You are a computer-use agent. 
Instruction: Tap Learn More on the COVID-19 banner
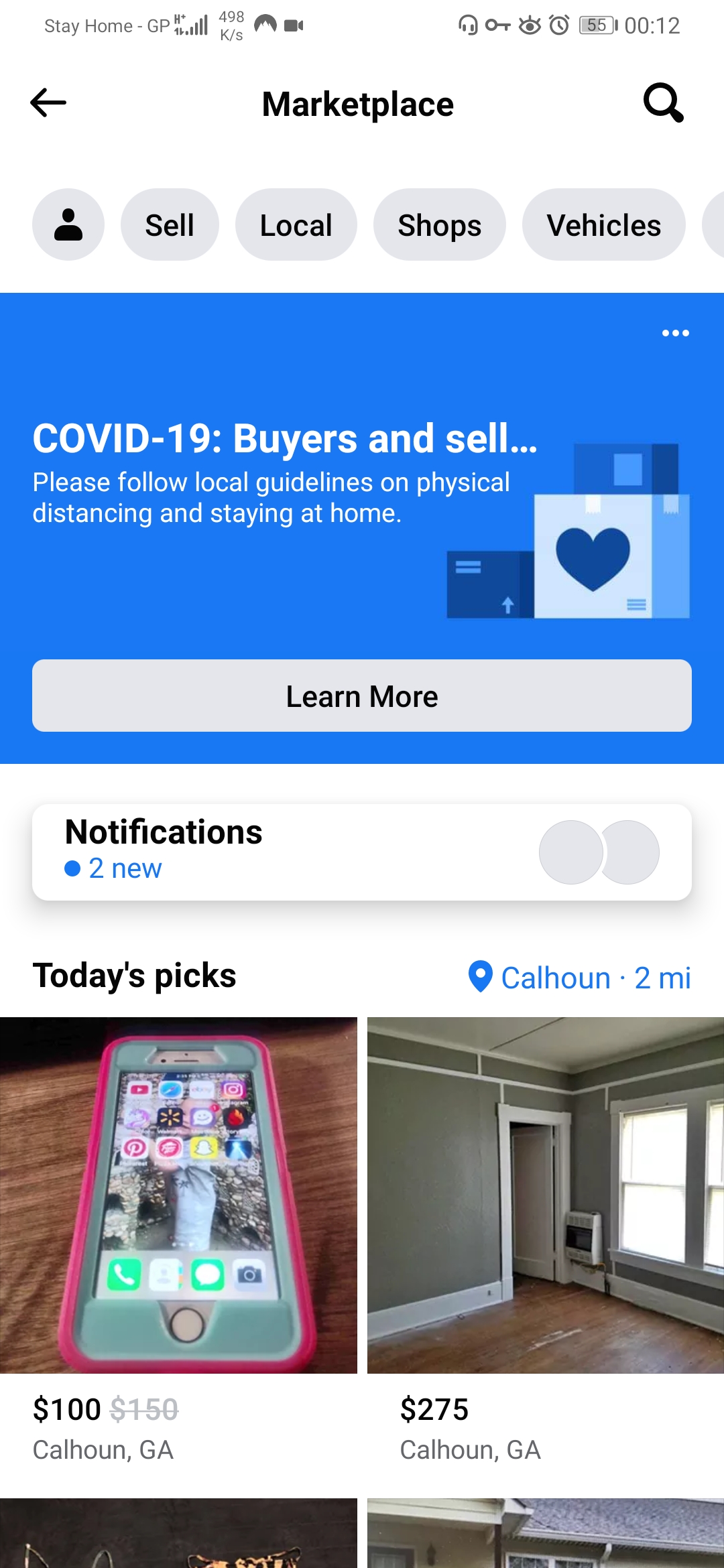pyautogui.click(x=362, y=696)
